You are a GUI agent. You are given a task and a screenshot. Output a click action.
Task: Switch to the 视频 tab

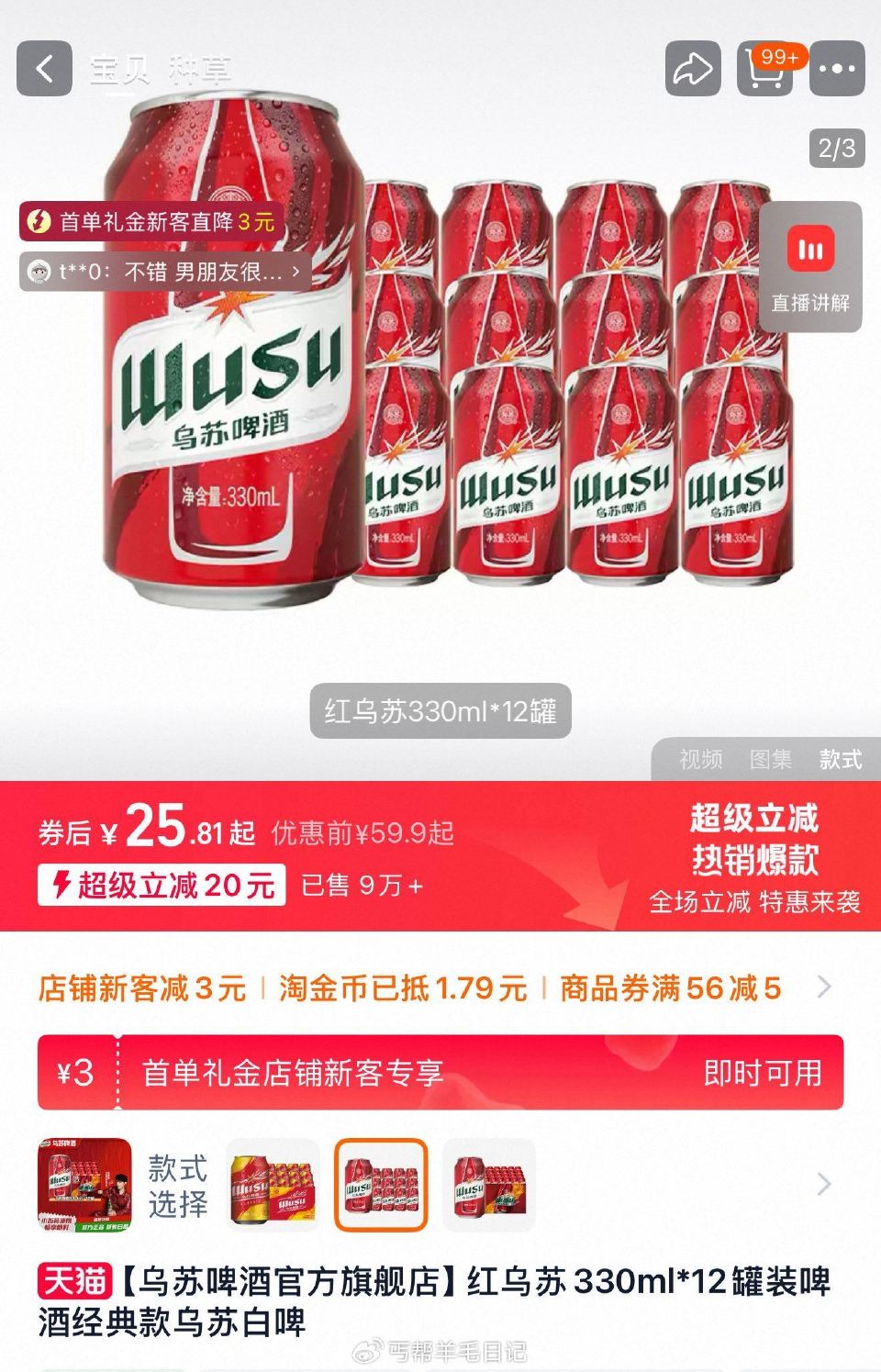tap(700, 760)
